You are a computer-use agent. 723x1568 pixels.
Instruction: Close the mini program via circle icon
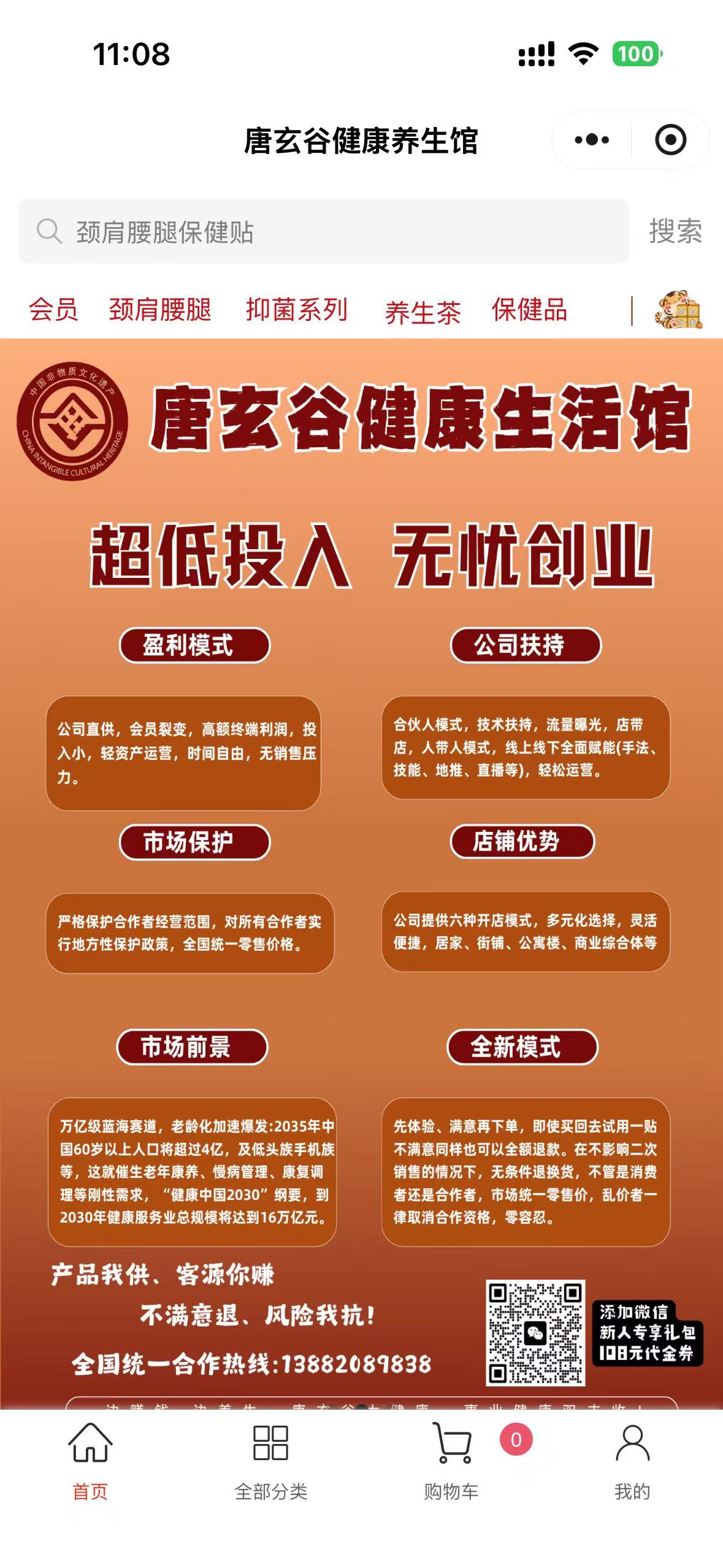(670, 140)
